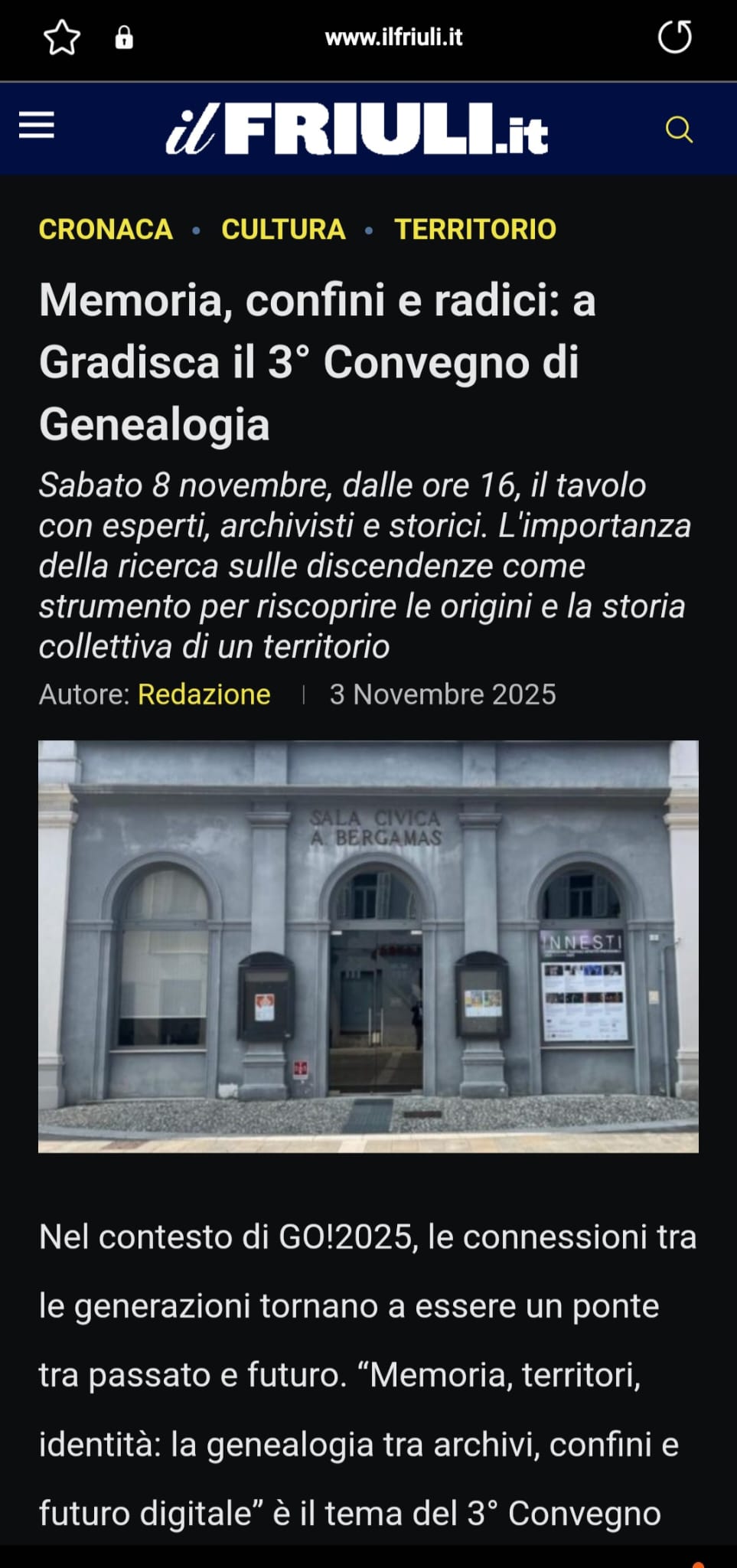Tap the www.ilfriuli.it address bar
The height and width of the screenshot is (1568, 737).
click(393, 38)
